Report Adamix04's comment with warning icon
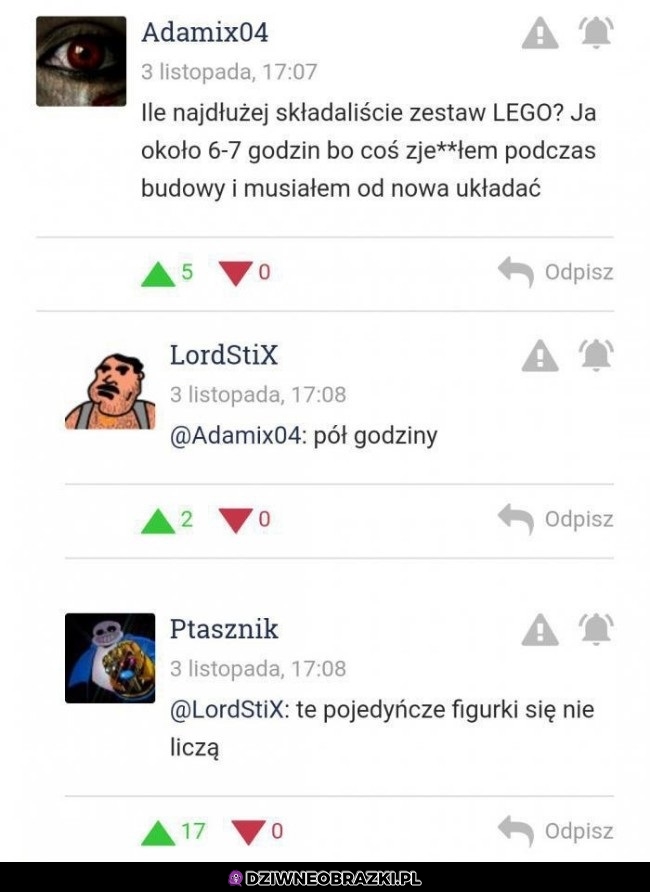The height and width of the screenshot is (892, 650). point(540,35)
